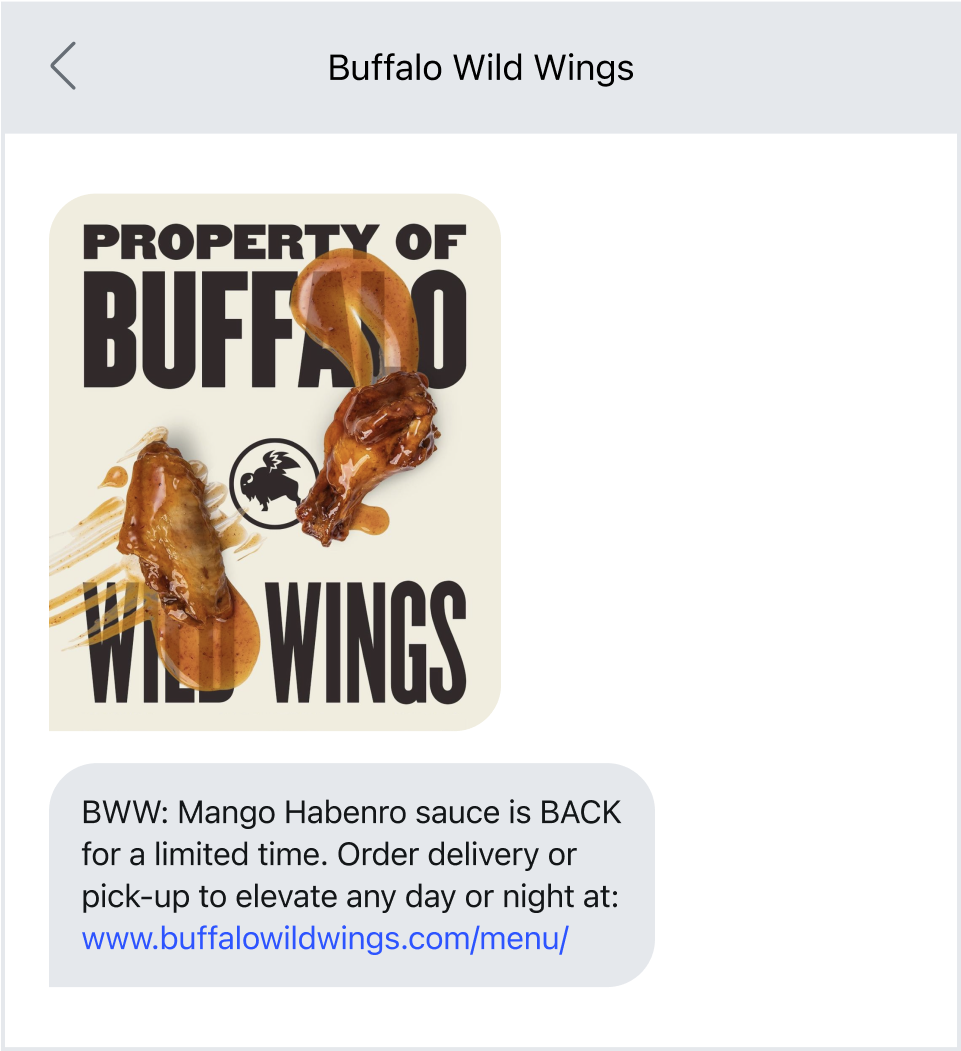Go back from the Buffalo Wild Wings conversation
This screenshot has width=961, height=1051.
click(63, 68)
